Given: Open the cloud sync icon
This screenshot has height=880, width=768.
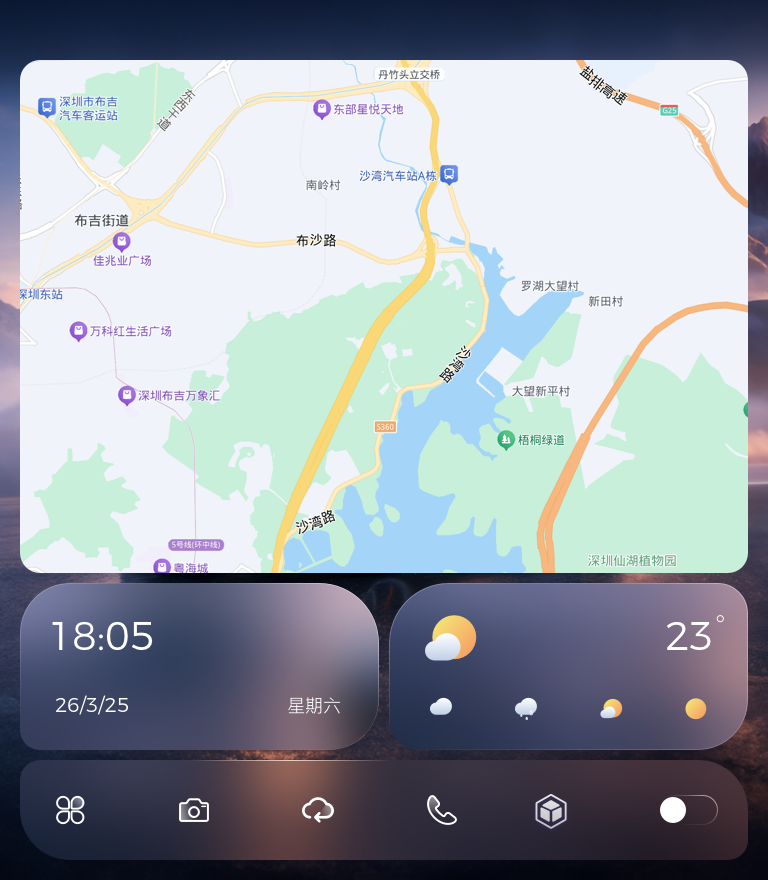Looking at the screenshot, I should (318, 810).
